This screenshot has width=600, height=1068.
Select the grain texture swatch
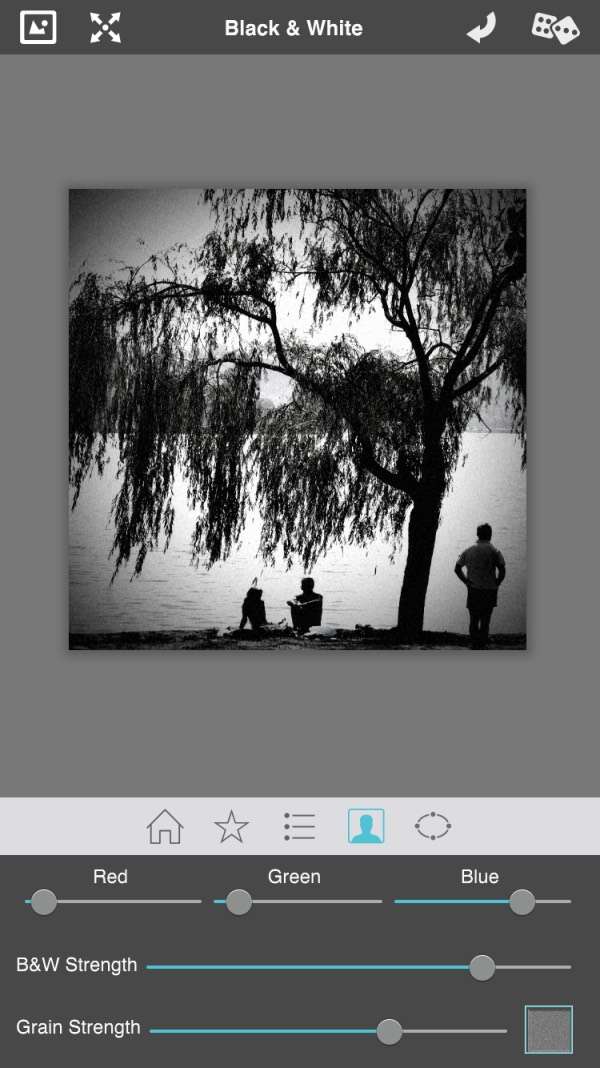[549, 1030]
